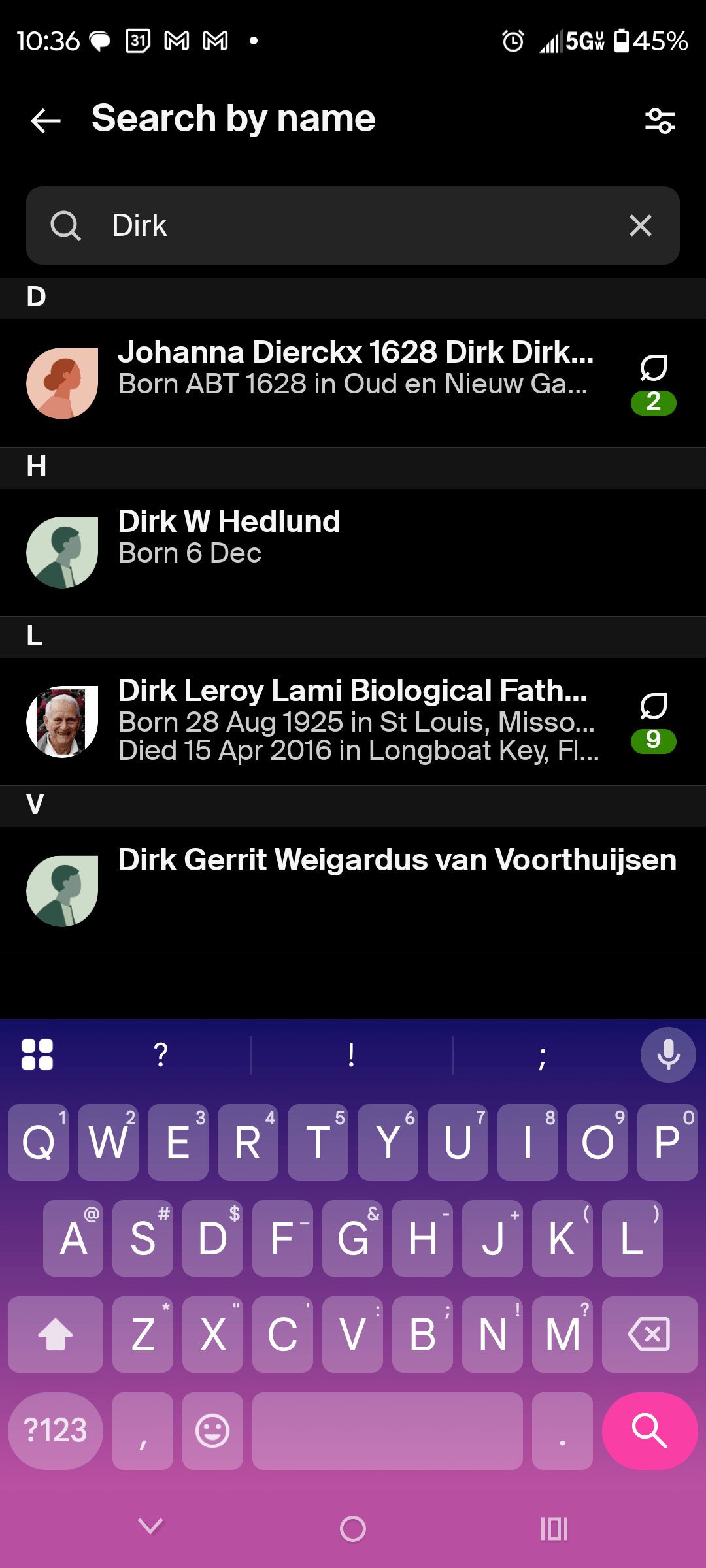Activate voice input microphone on keyboard
The image size is (706, 1568).
coord(667,1054)
